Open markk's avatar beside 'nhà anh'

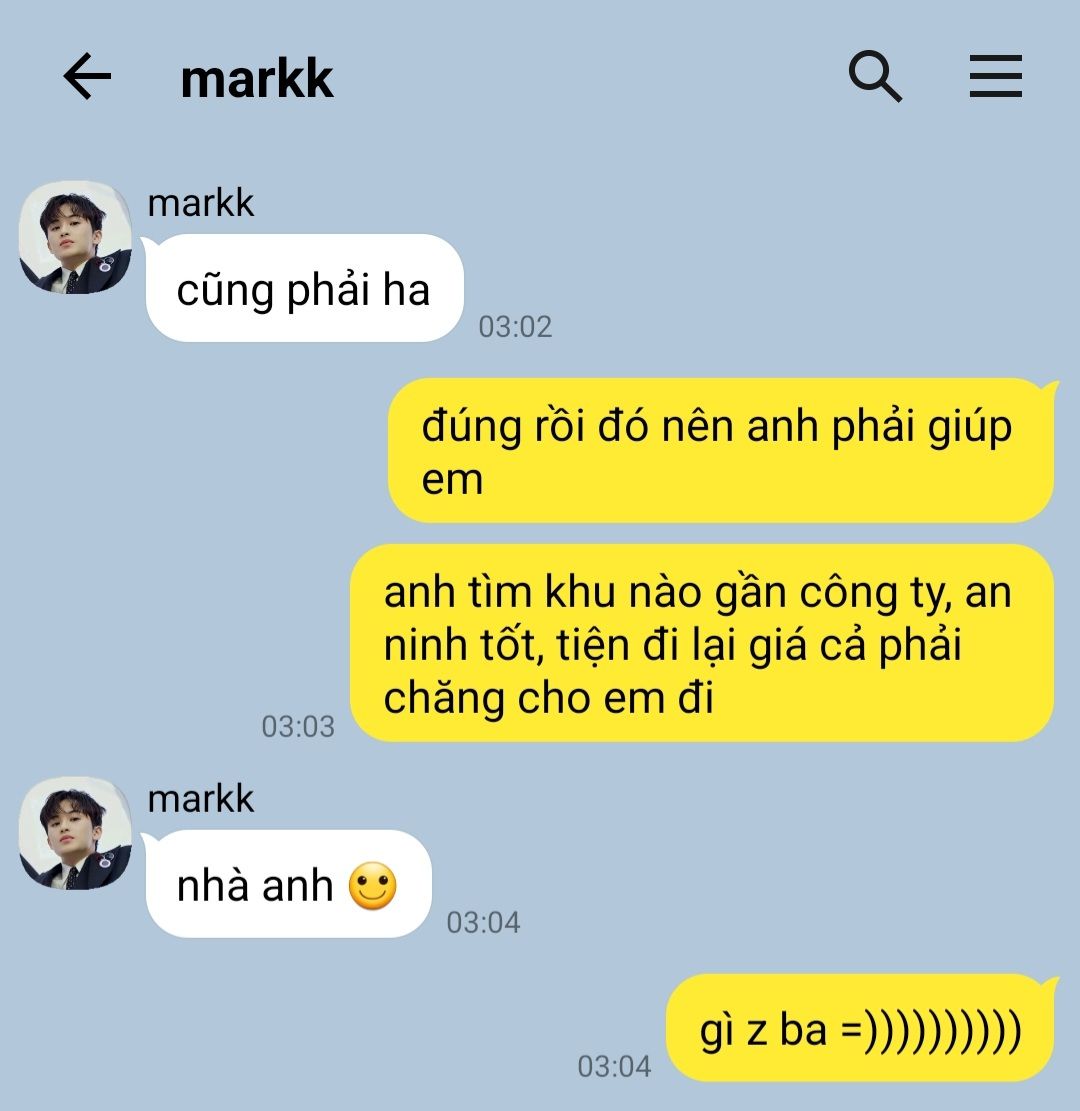tap(76, 833)
